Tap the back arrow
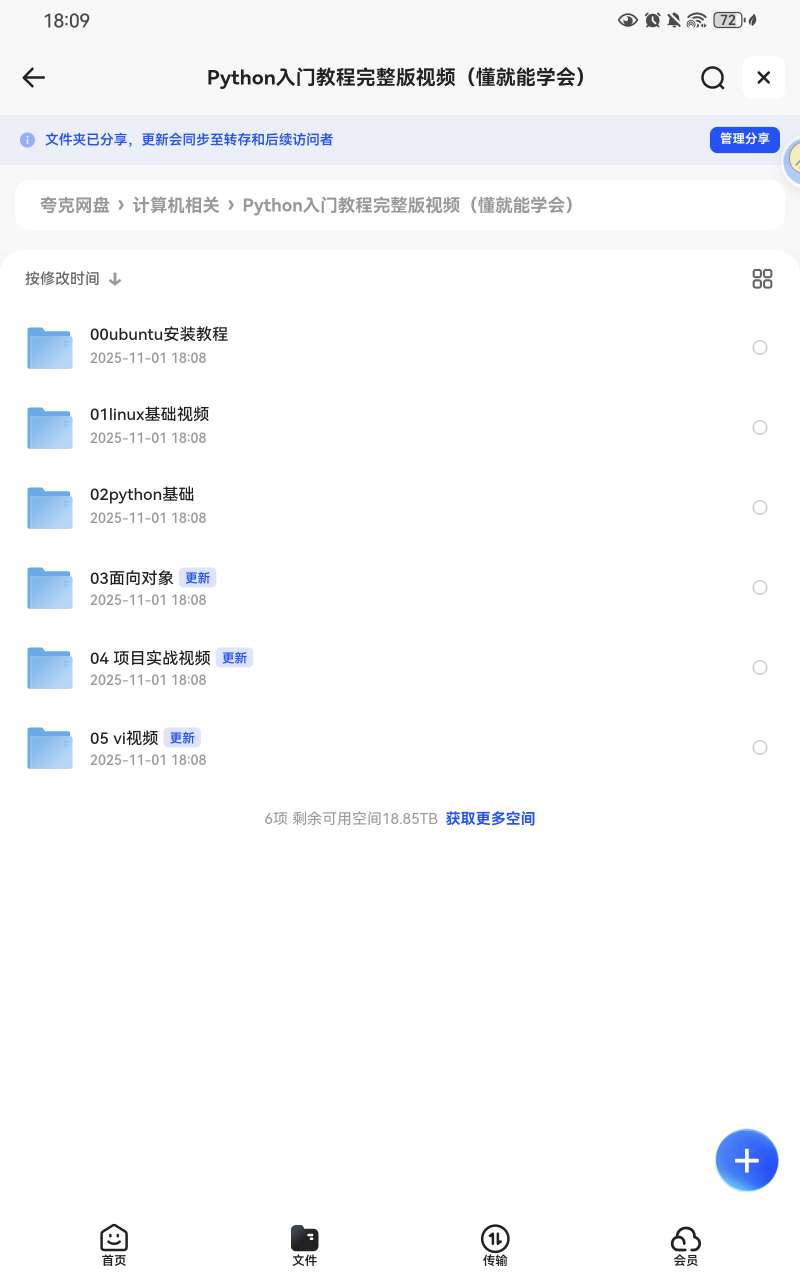Screen dimensions: 800x1280 click(33, 77)
